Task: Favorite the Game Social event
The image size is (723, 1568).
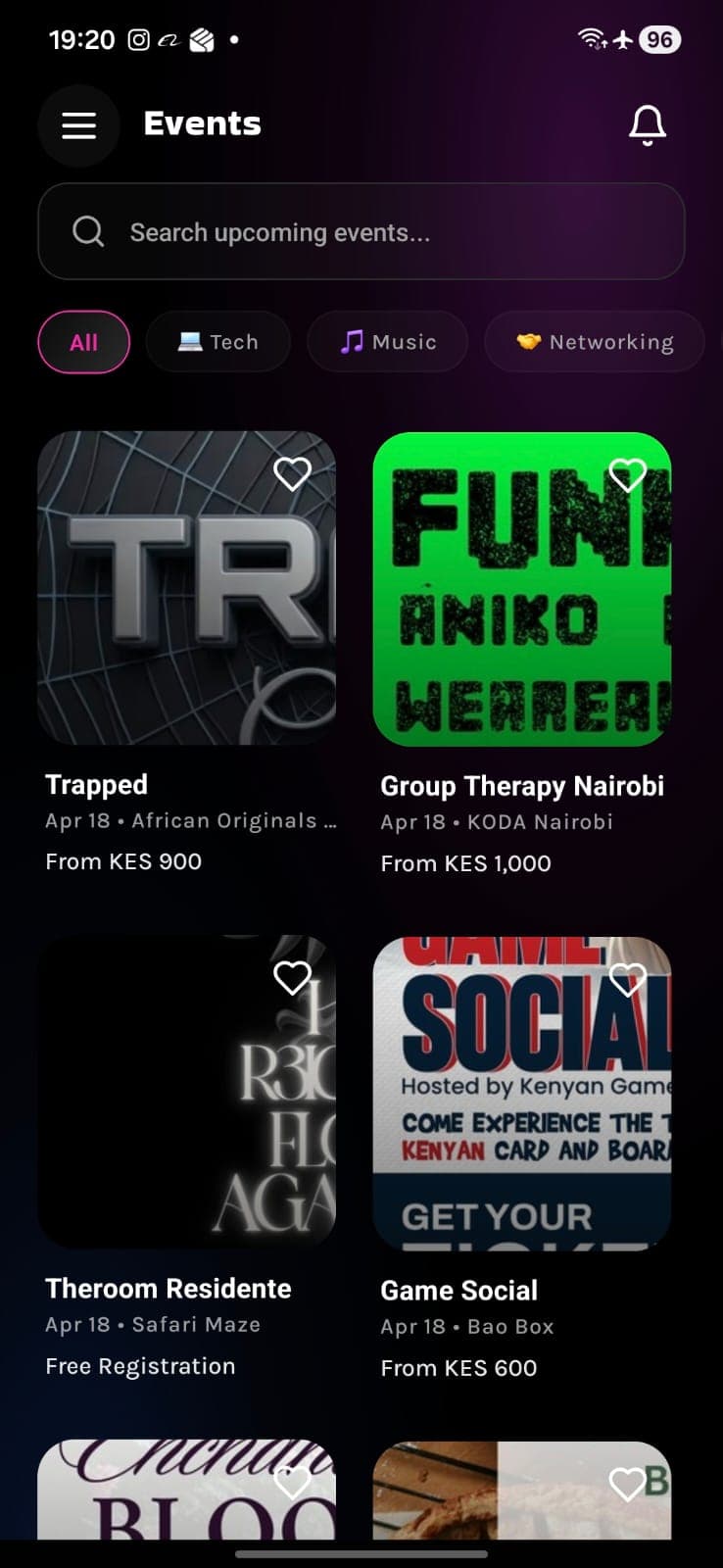Action: [x=628, y=978]
